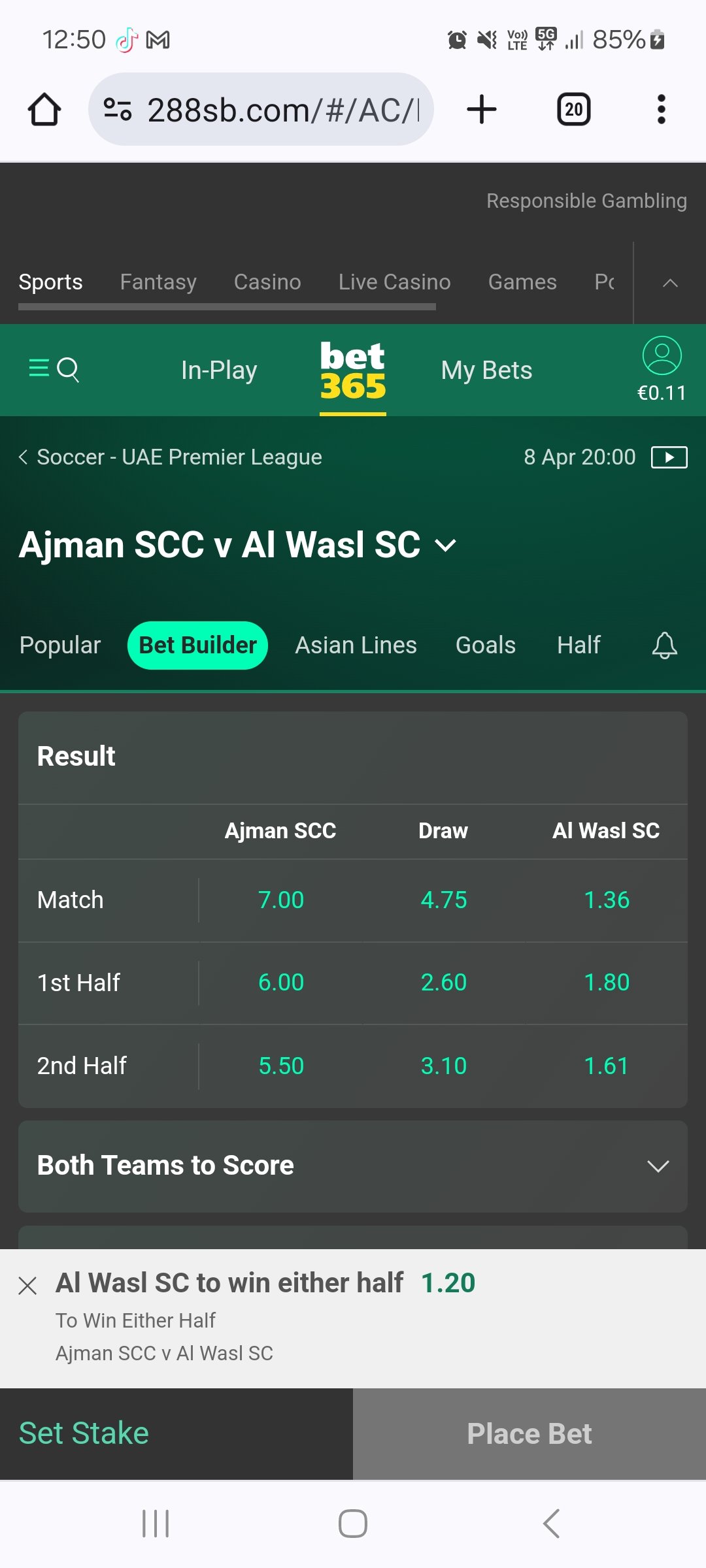Pick the 1st Half draw at 2.60
Viewport: 706px width, 1568px height.
(x=443, y=983)
